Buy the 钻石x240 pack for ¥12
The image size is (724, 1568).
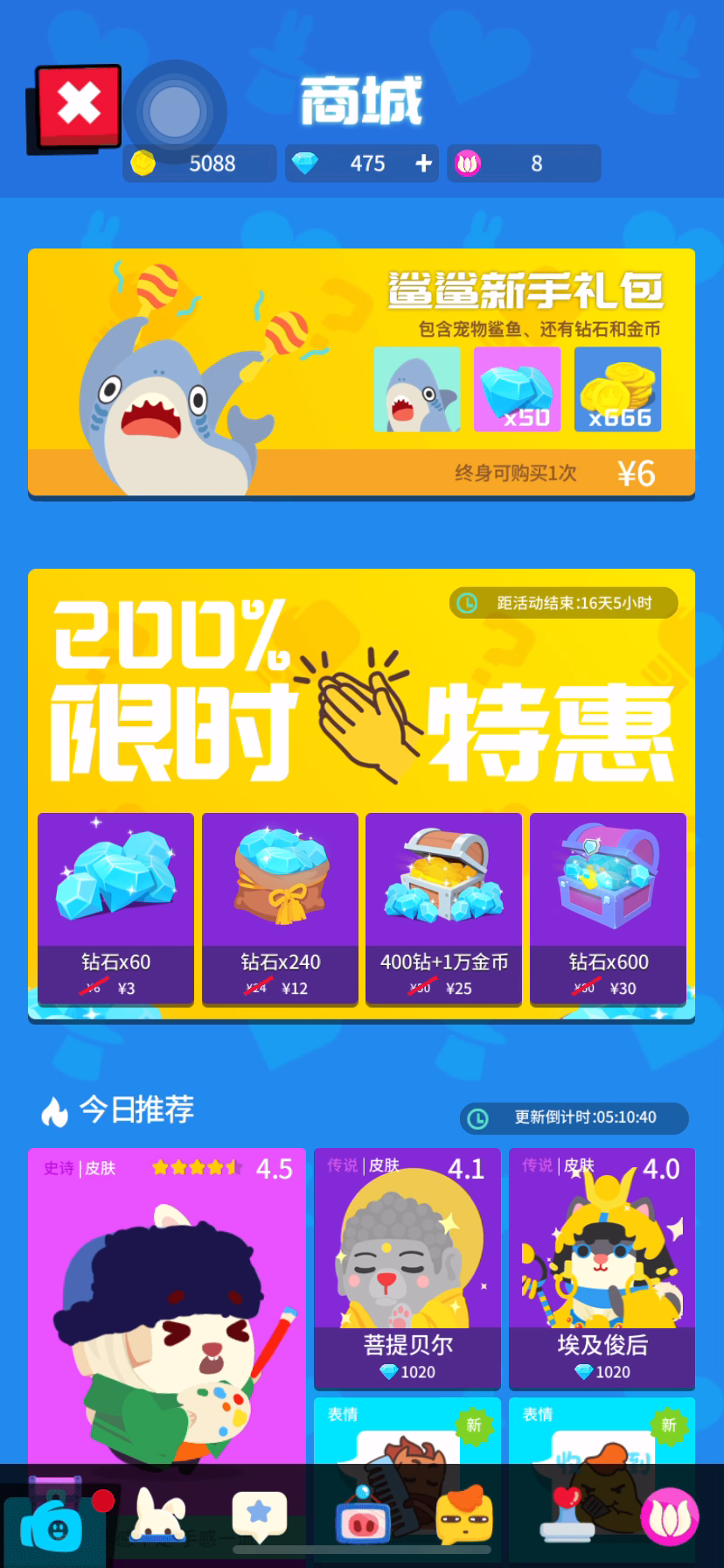(x=280, y=908)
